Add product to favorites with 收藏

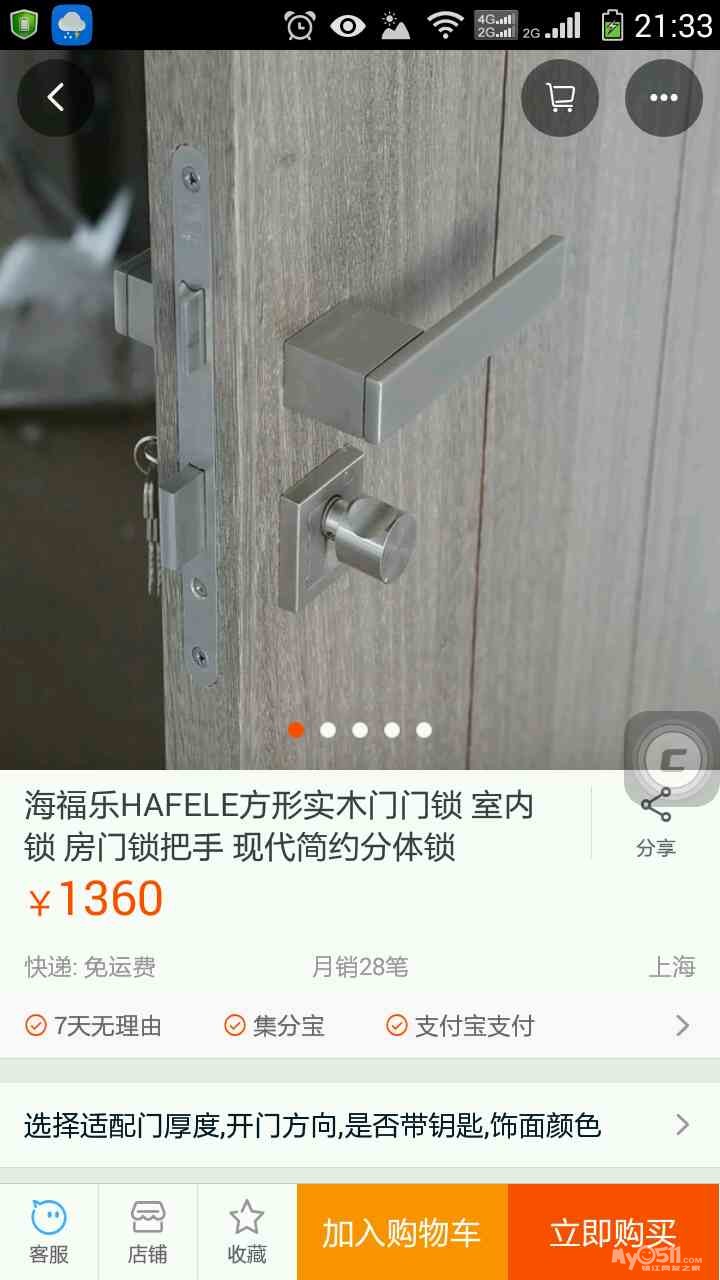point(246,1232)
